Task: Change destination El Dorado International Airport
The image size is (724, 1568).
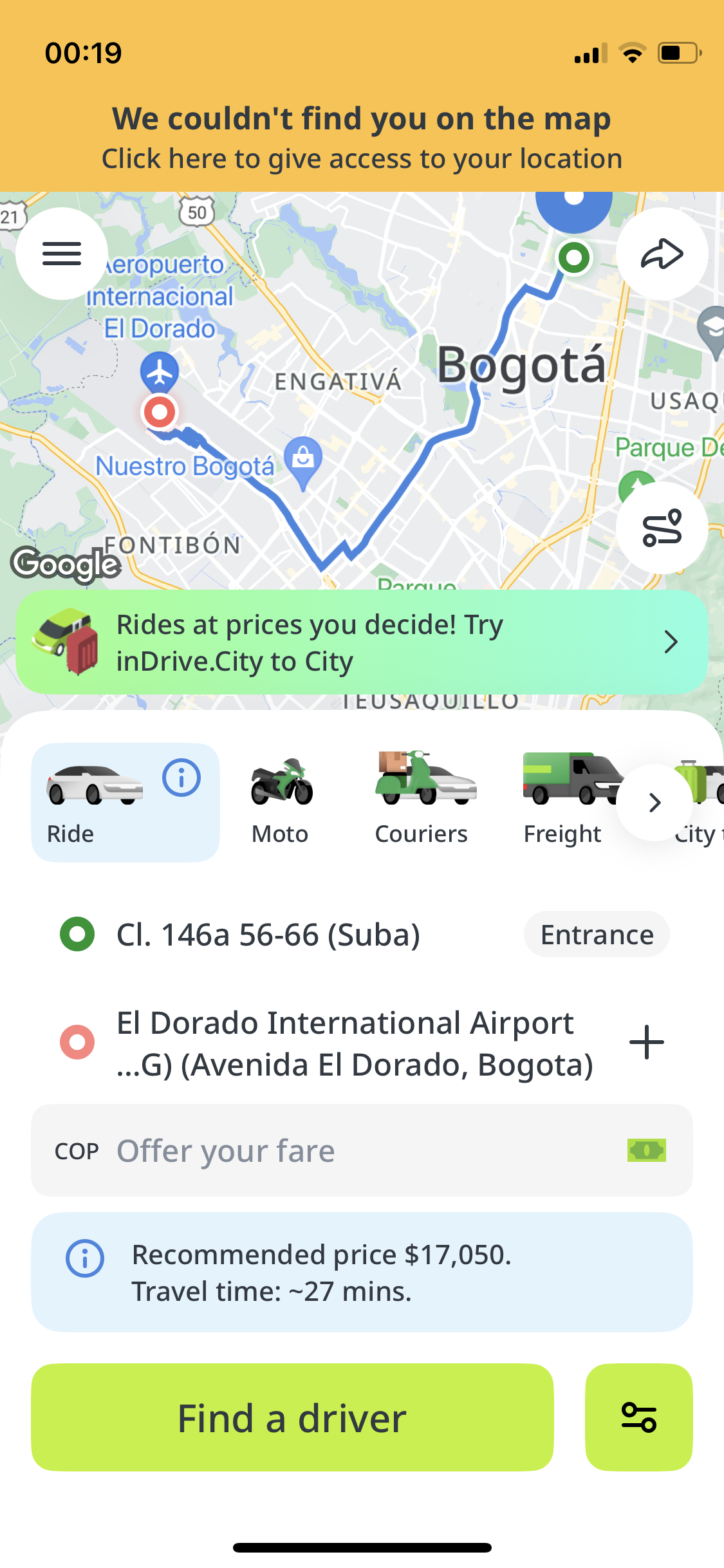Action: click(354, 1043)
